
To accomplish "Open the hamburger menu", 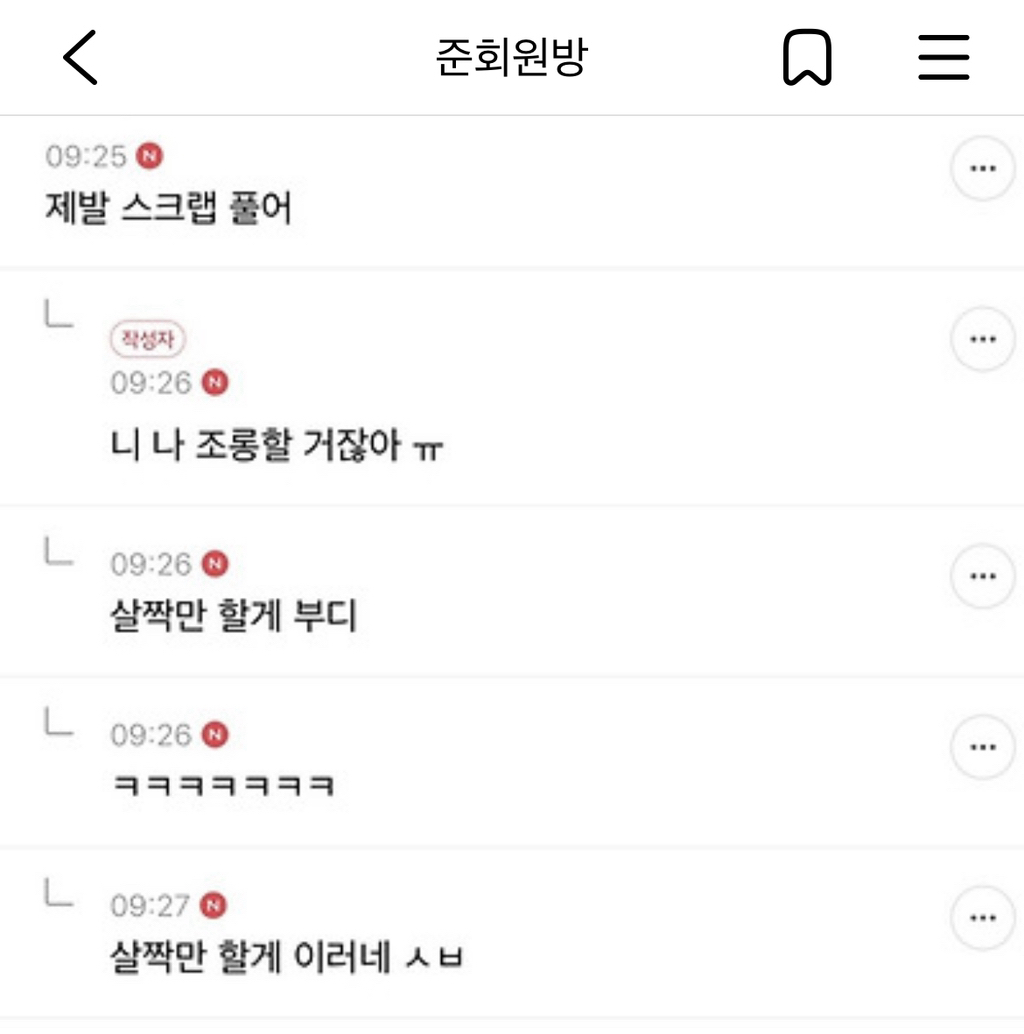I will (943, 57).
